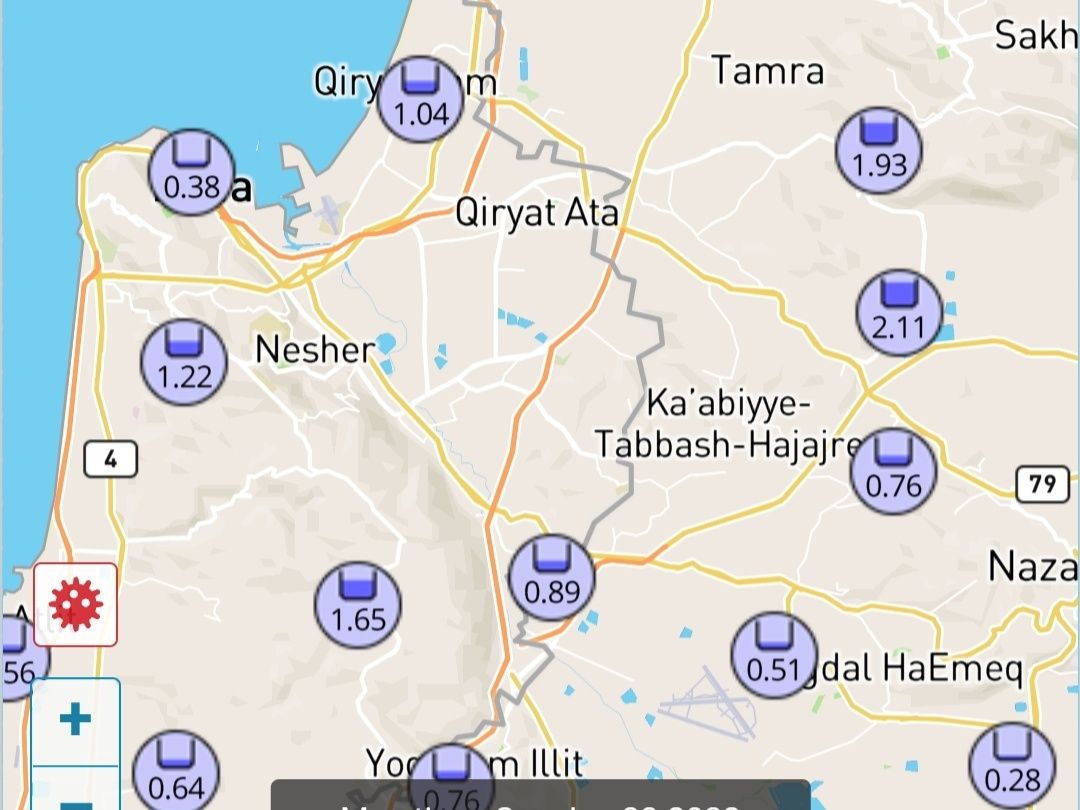Select the 2.11 gauge marker

pos(899,313)
